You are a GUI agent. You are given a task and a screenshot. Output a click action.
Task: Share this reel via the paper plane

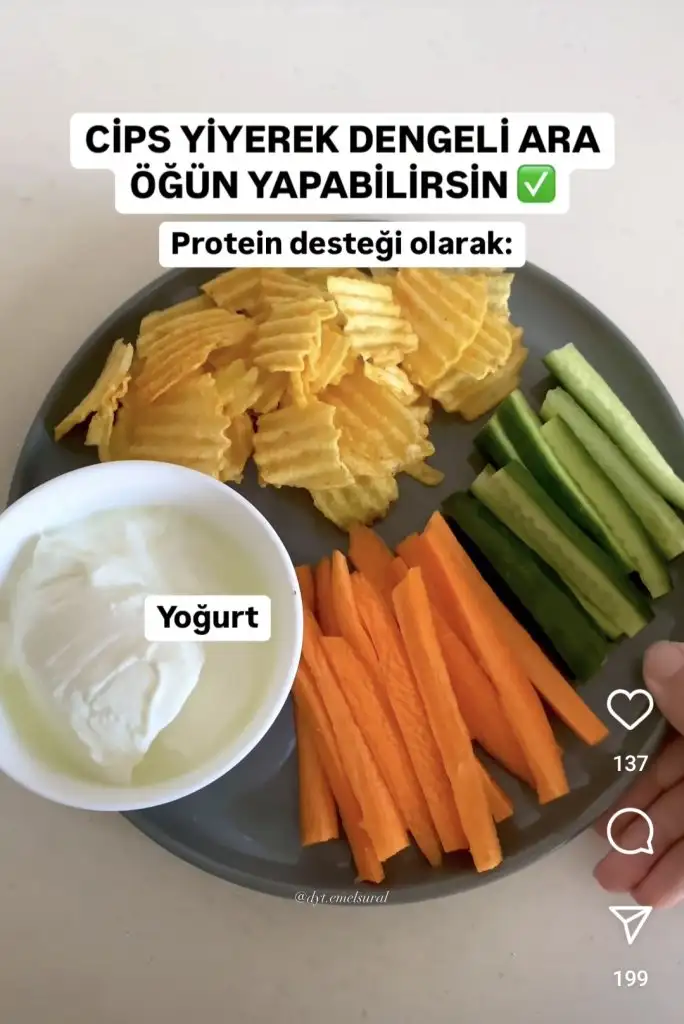coord(630,924)
